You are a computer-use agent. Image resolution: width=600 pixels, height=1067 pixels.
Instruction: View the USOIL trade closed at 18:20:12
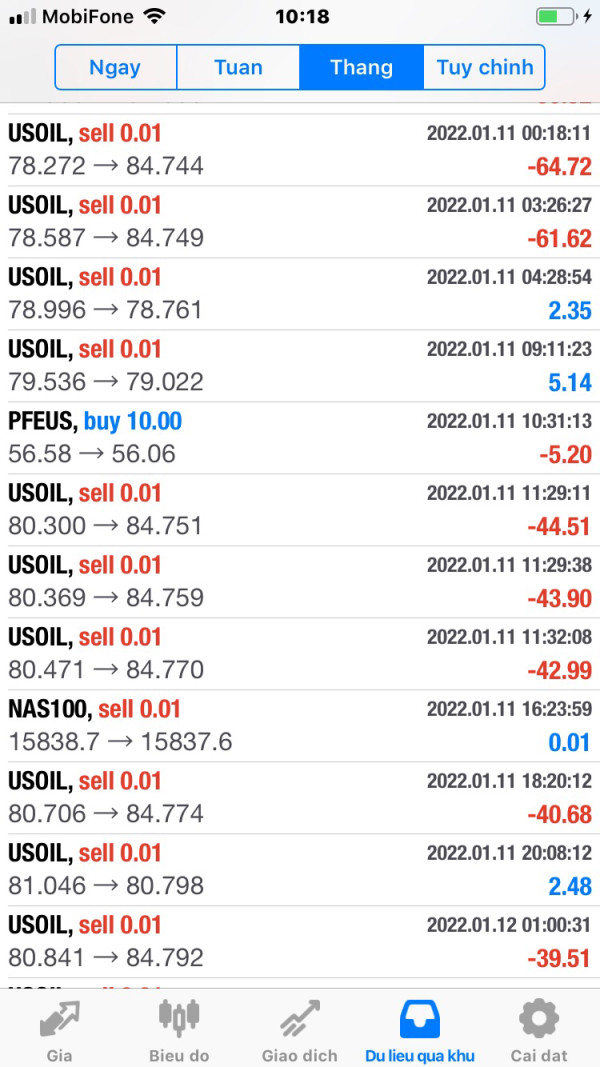pyautogui.click(x=300, y=798)
